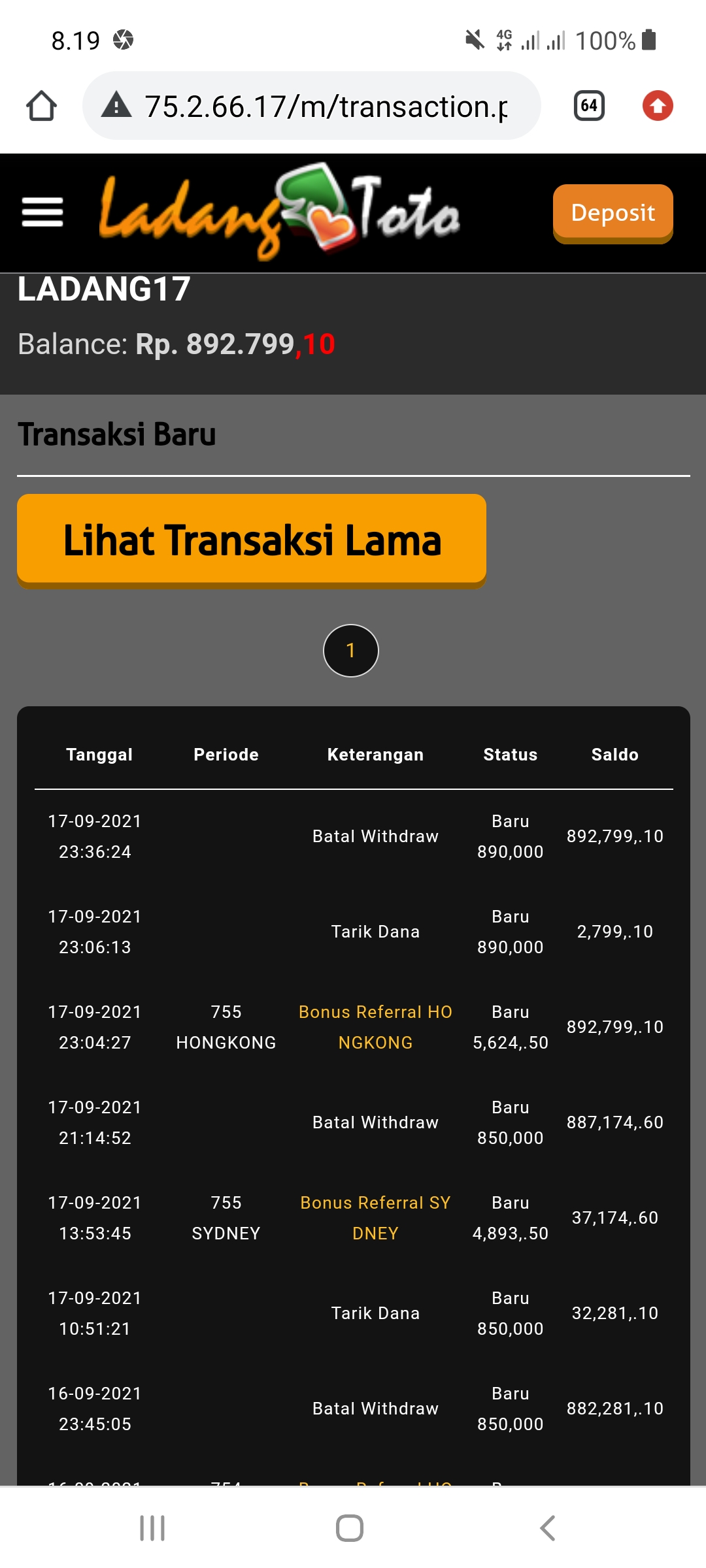Open the tab switcher showing 64
Image resolution: width=706 pixels, height=1568 pixels.
(589, 106)
